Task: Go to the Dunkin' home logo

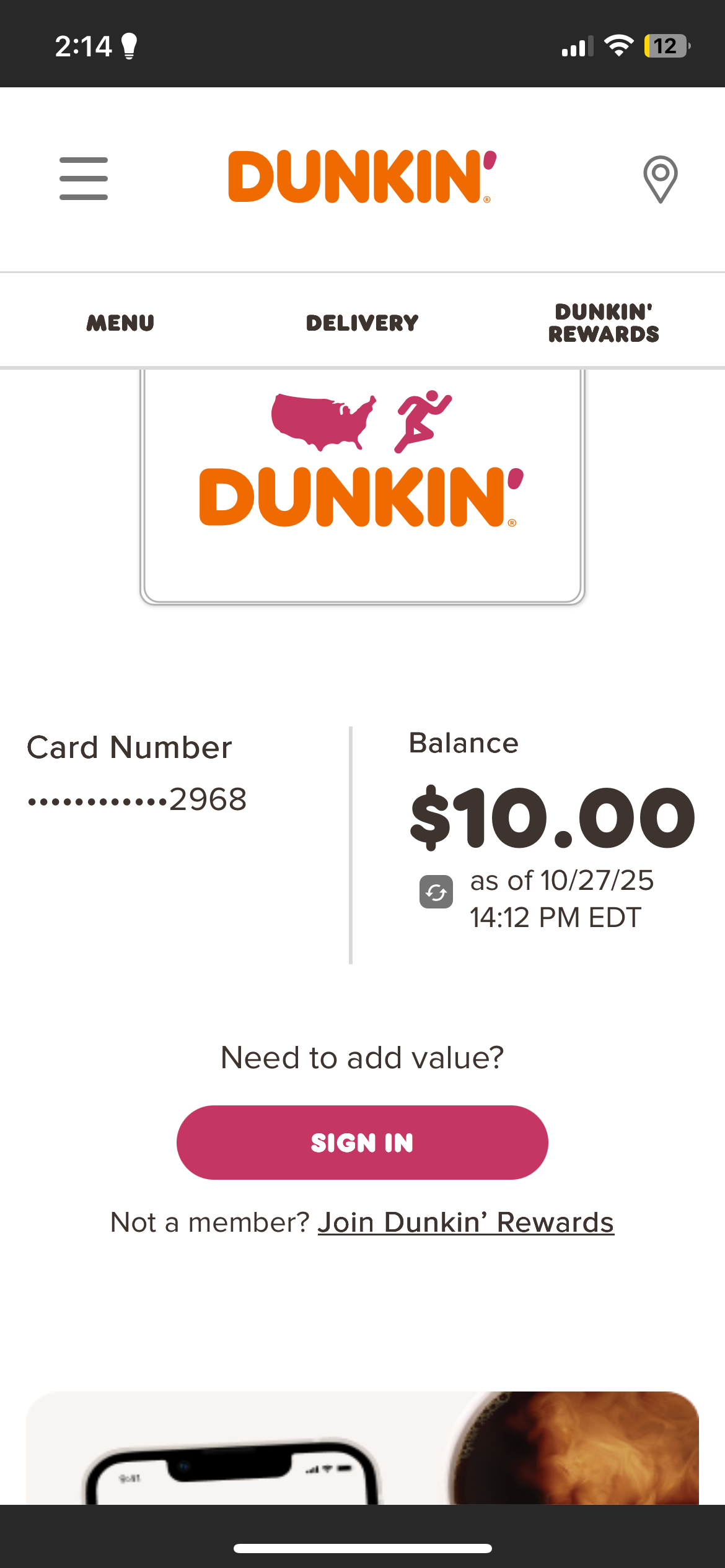Action: (362, 177)
